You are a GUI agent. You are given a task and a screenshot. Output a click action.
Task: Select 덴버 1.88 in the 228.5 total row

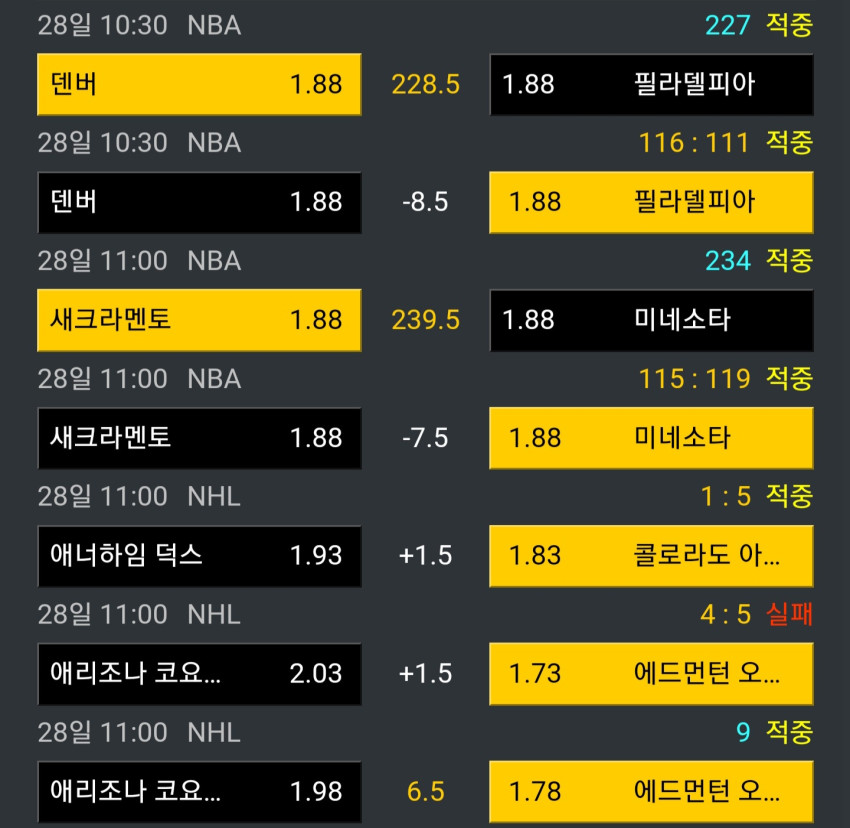point(199,84)
